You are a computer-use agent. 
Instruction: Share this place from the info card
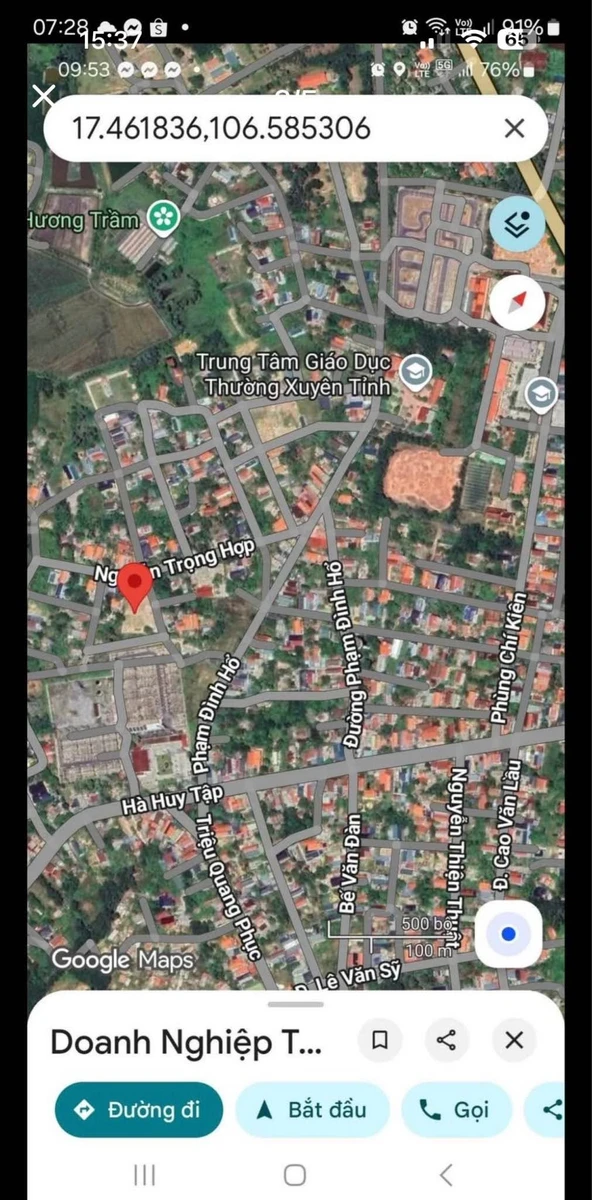point(446,1040)
